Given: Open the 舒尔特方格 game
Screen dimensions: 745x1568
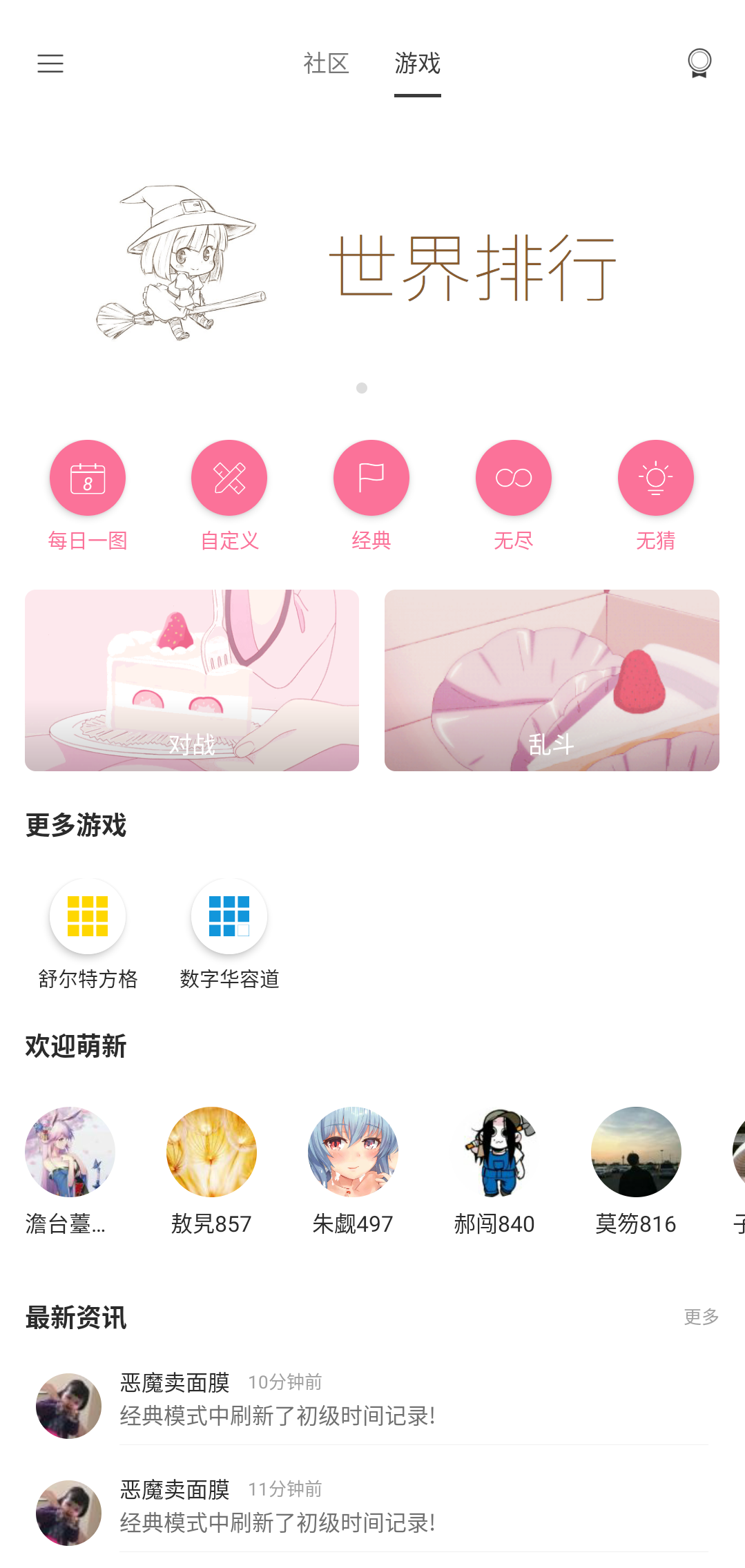Looking at the screenshot, I should (x=88, y=916).
